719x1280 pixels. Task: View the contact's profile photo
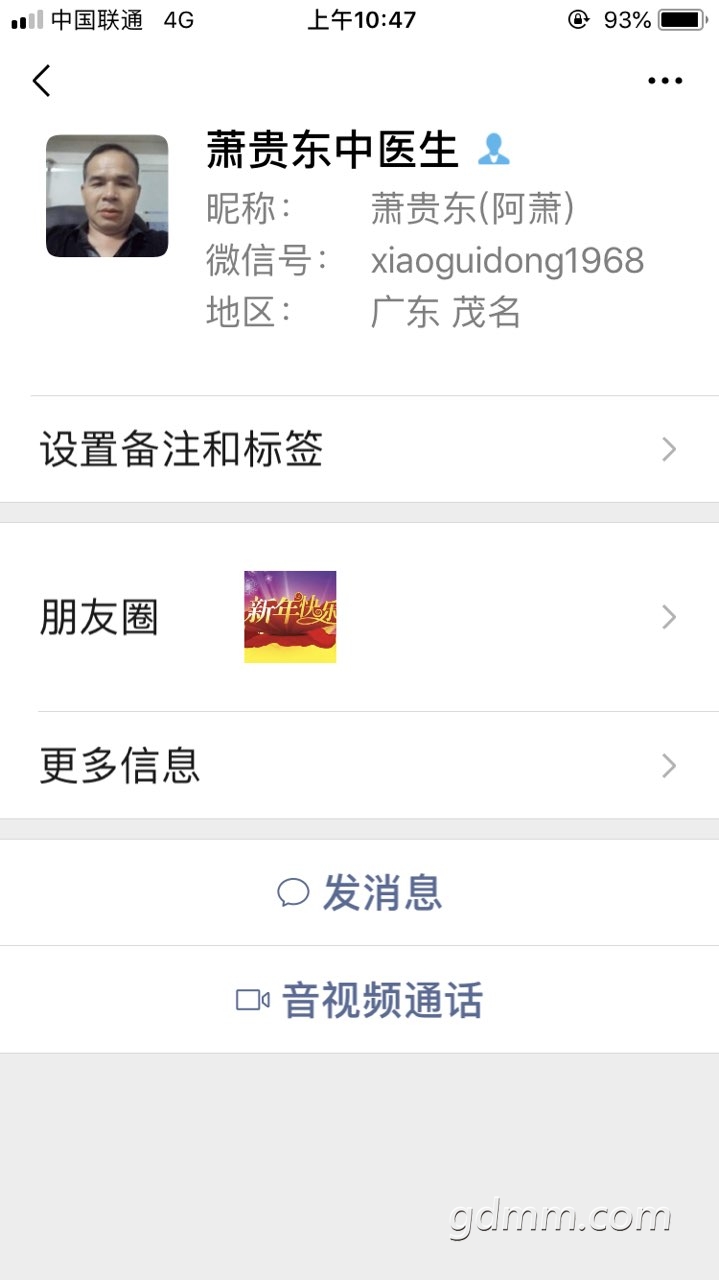click(x=107, y=196)
